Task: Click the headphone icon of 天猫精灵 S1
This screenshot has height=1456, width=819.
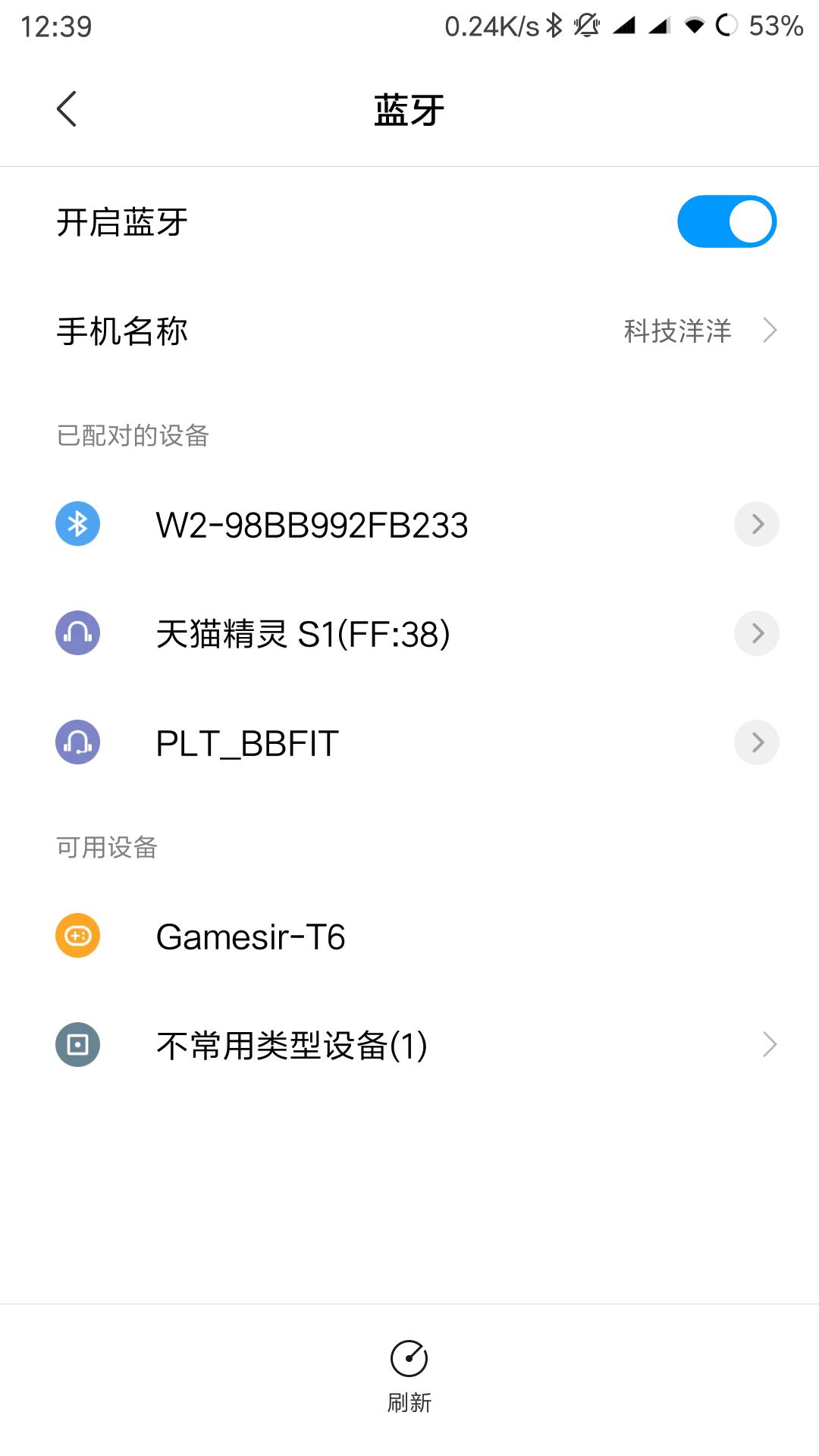Action: coord(77,632)
